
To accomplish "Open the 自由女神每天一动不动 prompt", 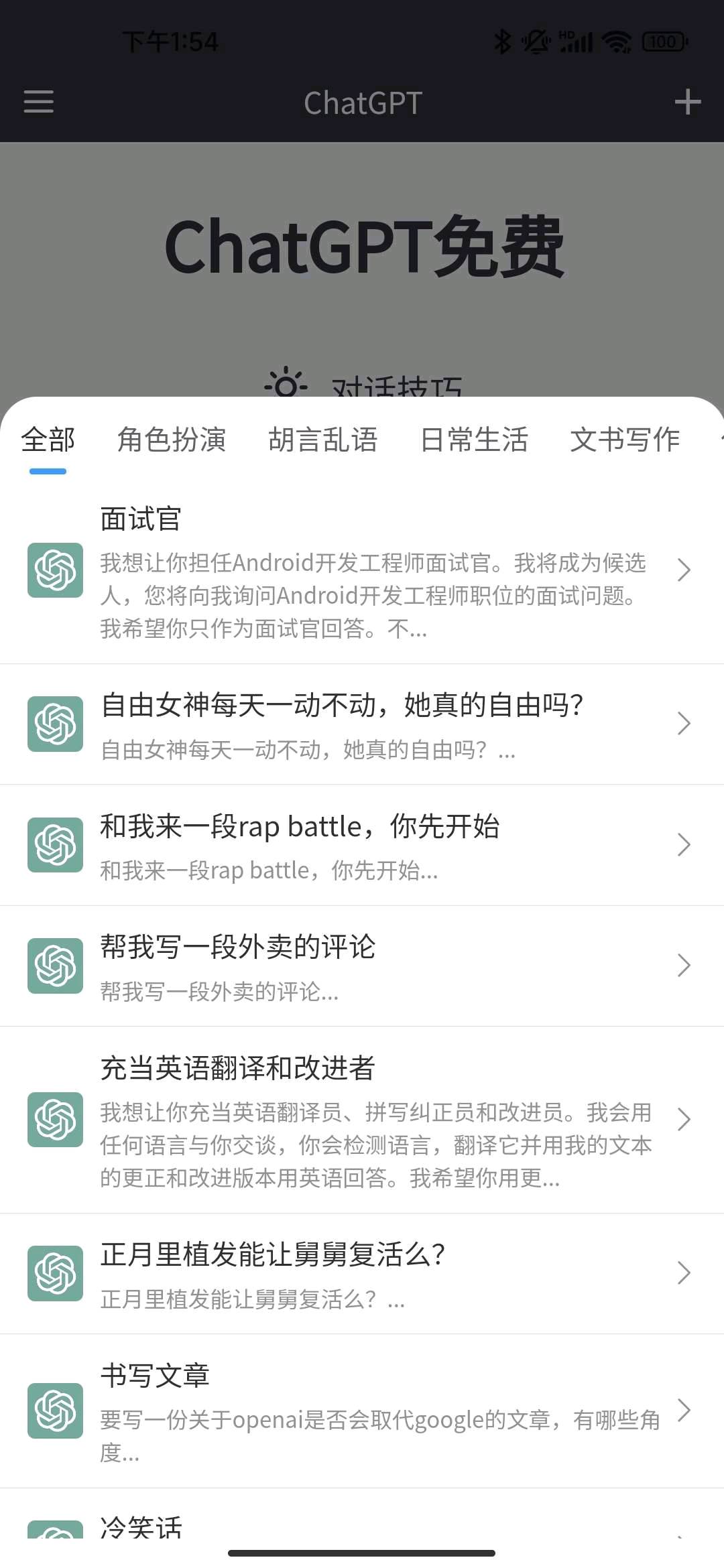I will [362, 724].
